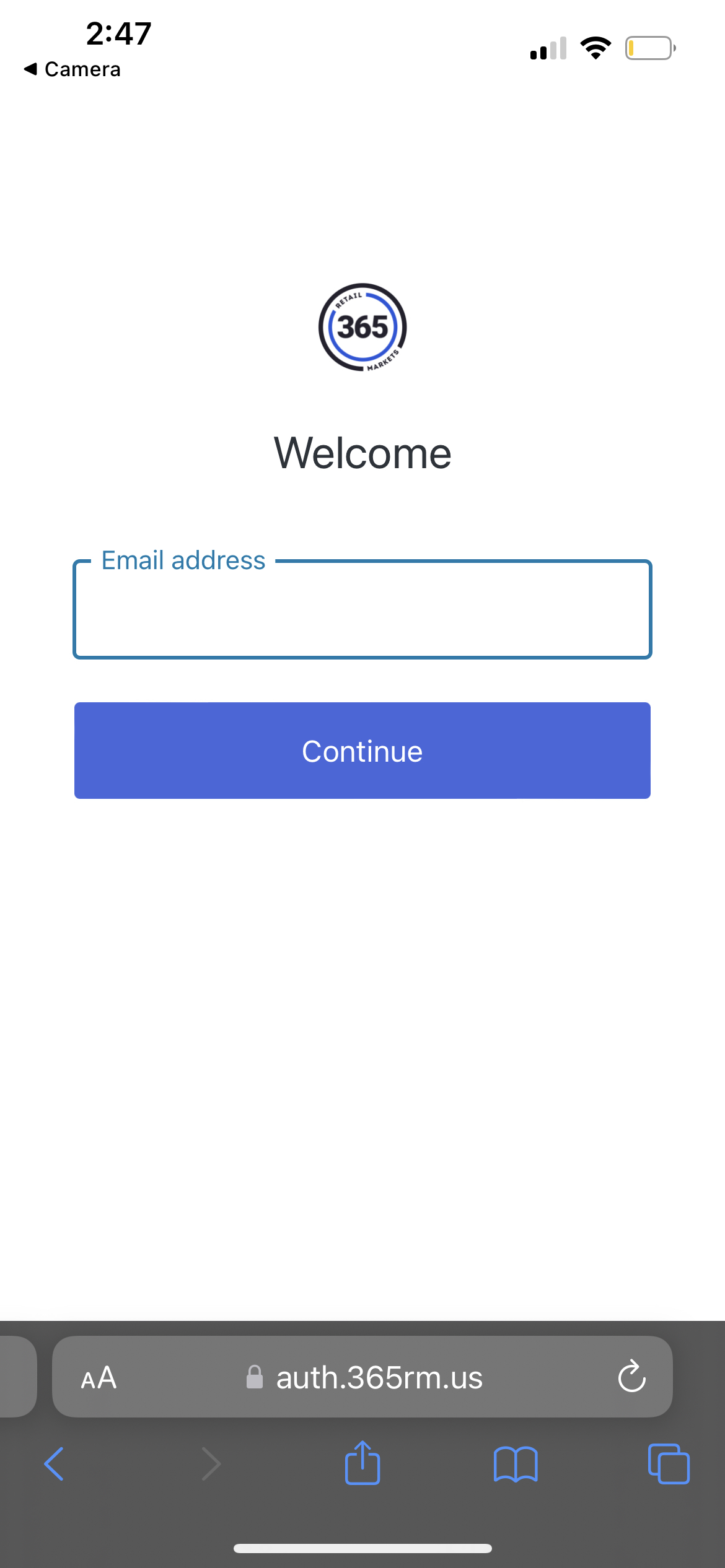The image size is (725, 1568).
Task: Return to Camera app via status link
Action: [72, 69]
